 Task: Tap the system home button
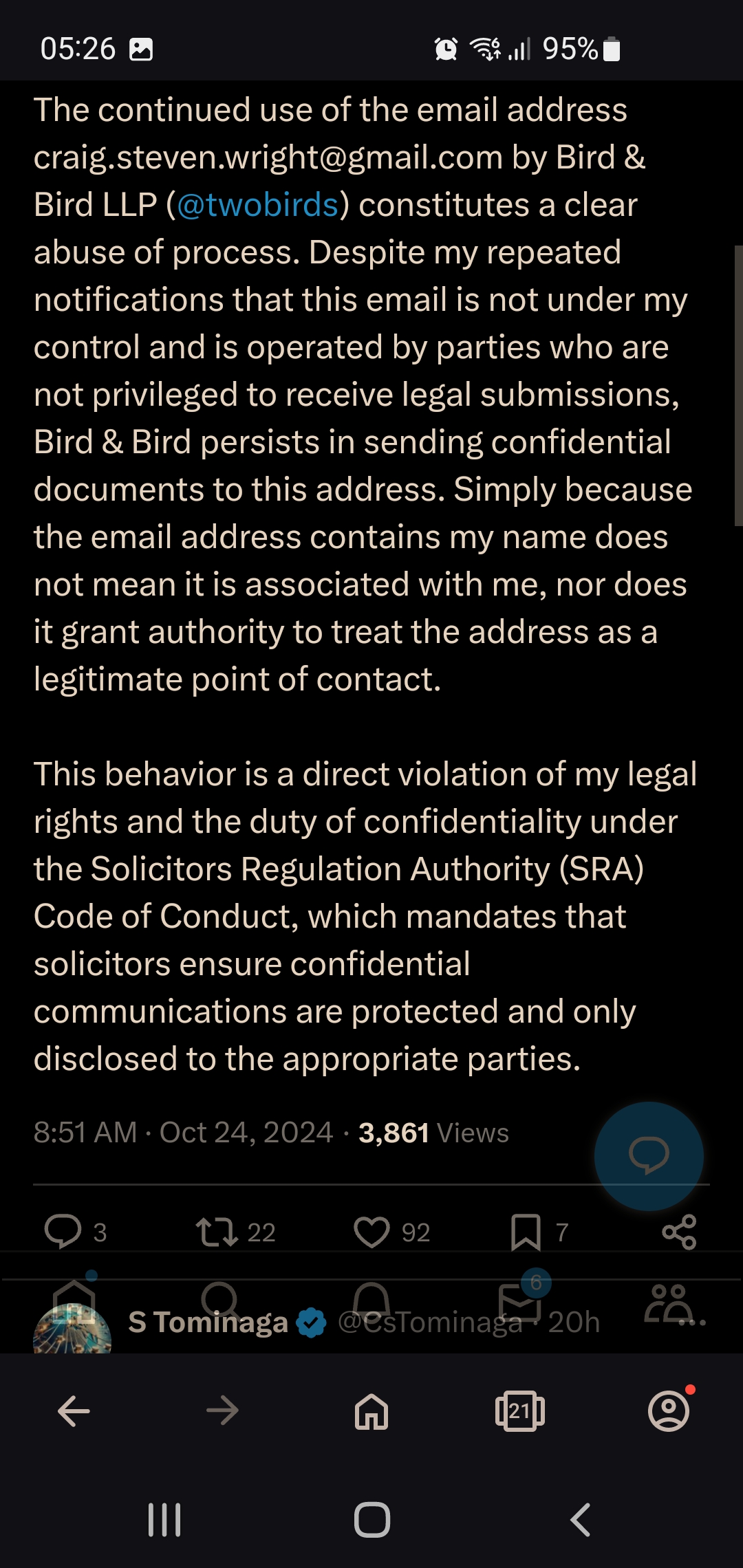372,1520
